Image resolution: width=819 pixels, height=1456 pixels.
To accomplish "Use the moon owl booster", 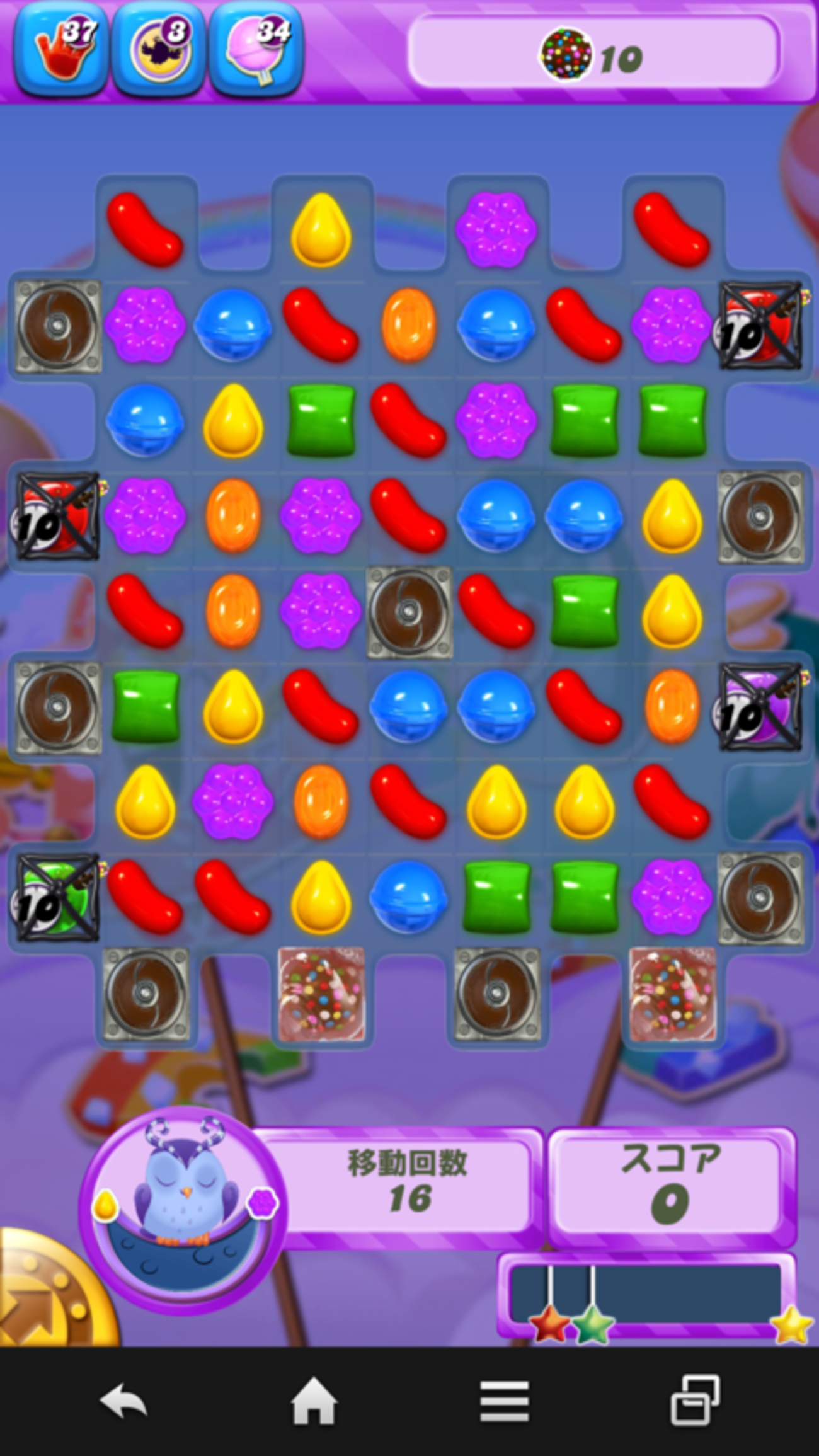I will pyautogui.click(x=159, y=48).
